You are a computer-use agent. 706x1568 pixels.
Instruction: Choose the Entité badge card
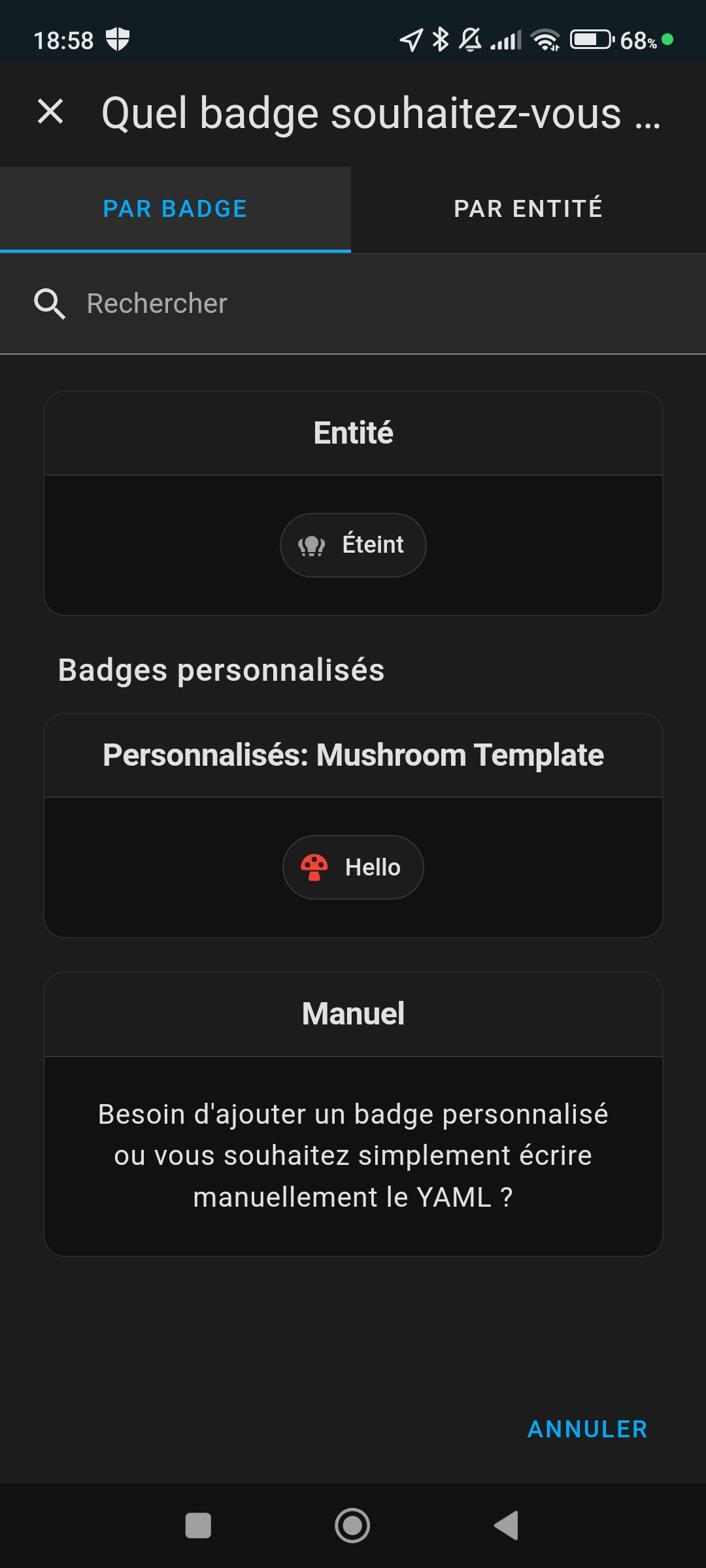(x=353, y=503)
